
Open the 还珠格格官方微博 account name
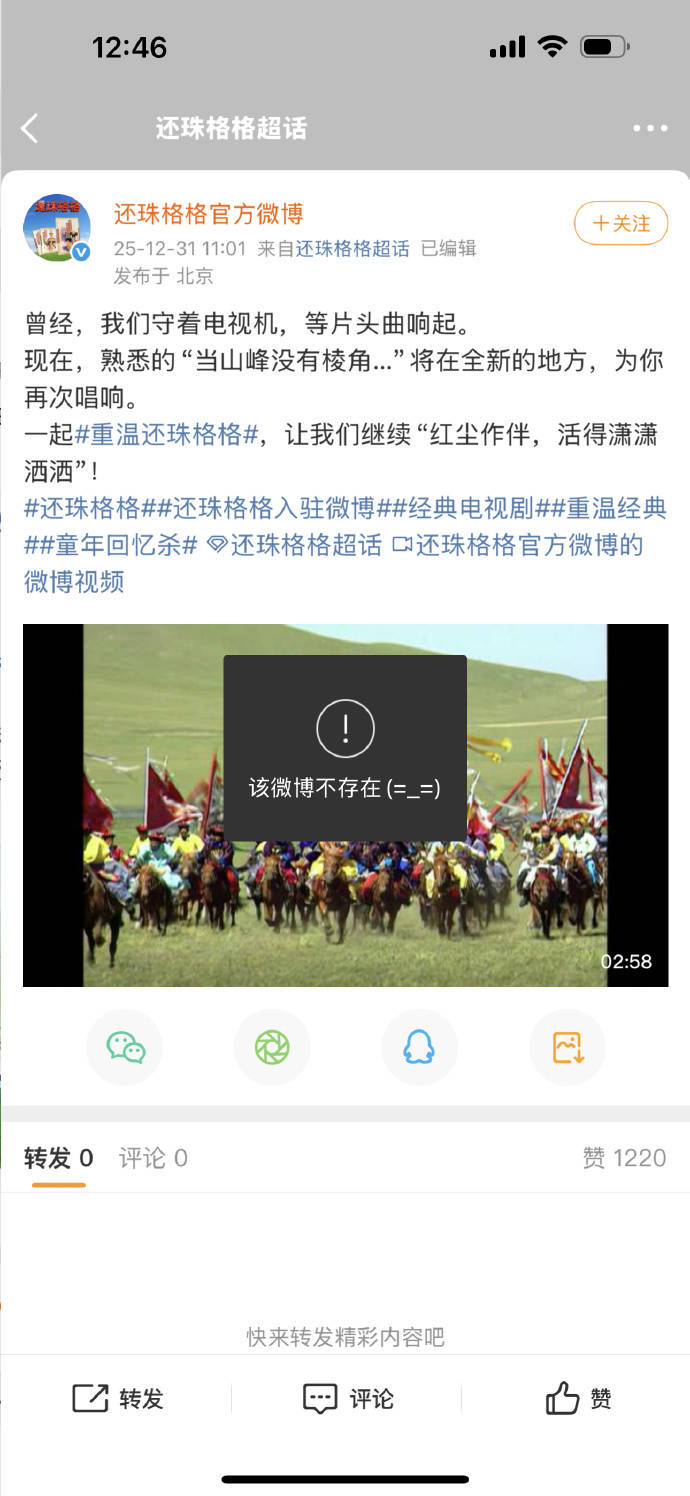point(208,213)
